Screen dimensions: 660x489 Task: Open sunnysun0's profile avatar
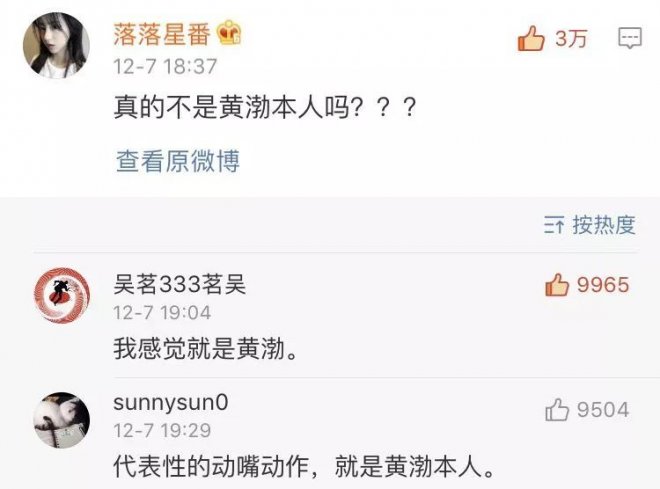[x=61, y=419]
